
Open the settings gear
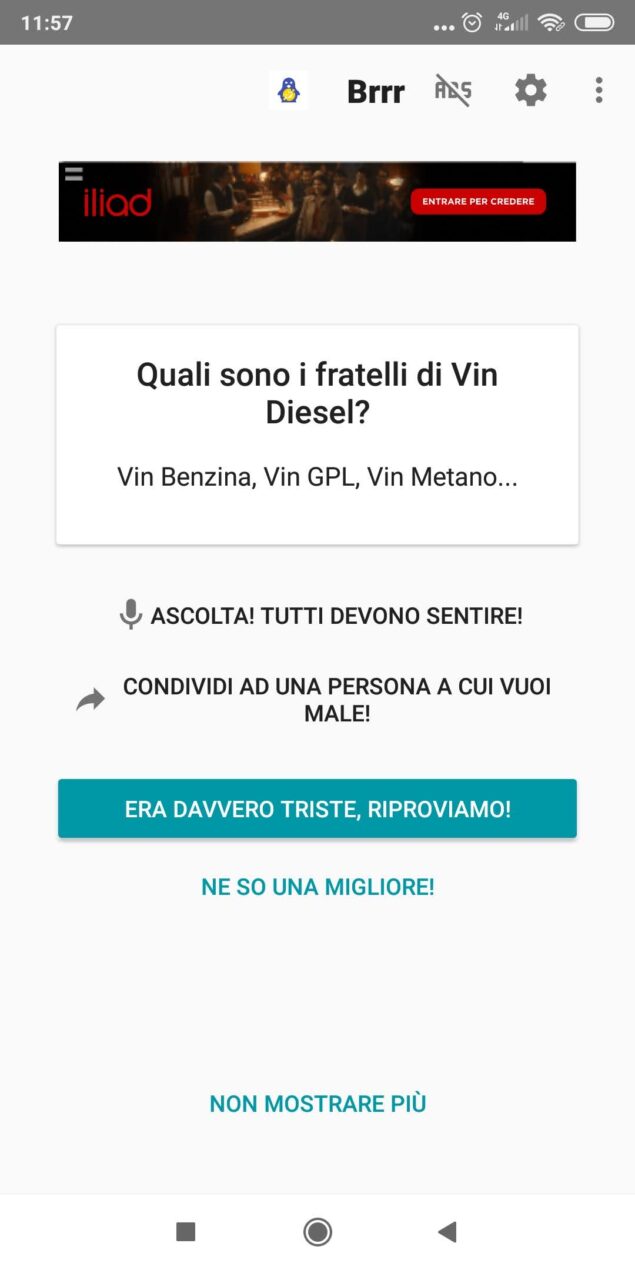coord(531,91)
